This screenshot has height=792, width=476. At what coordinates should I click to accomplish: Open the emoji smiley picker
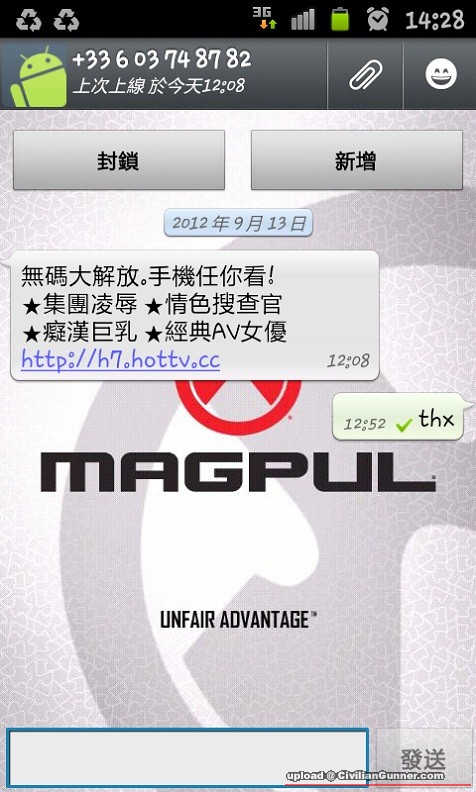[x=441, y=75]
